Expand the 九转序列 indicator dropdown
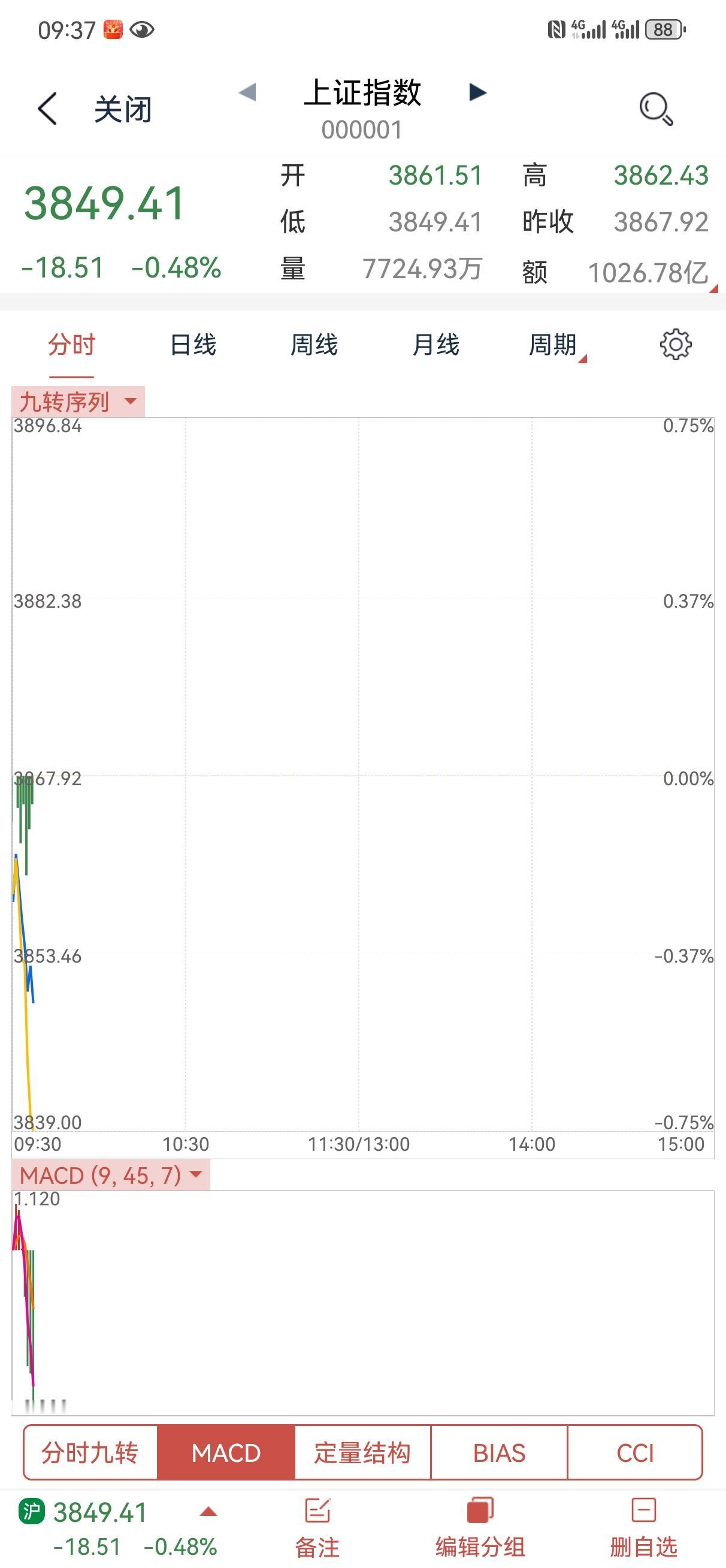 [x=78, y=402]
